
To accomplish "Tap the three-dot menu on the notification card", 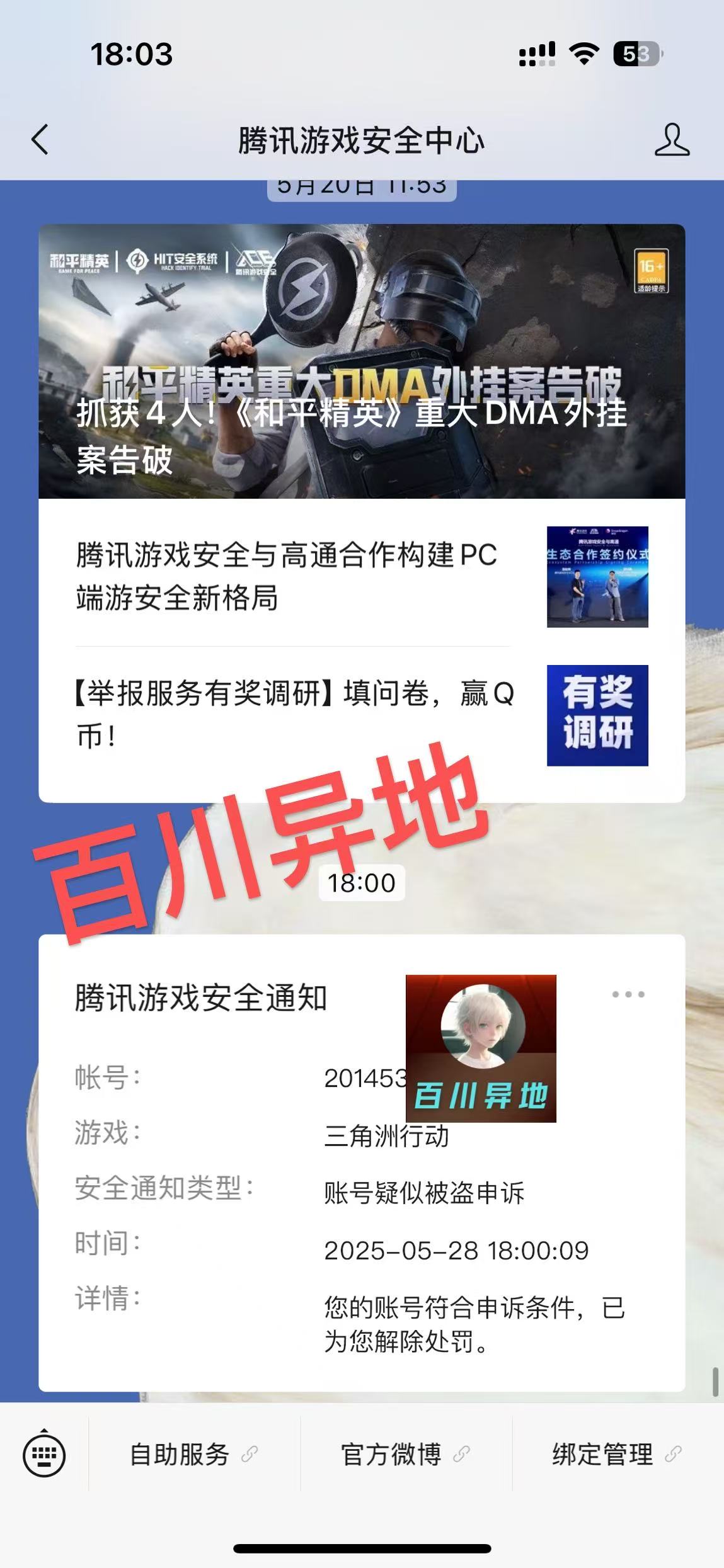I will [628, 994].
